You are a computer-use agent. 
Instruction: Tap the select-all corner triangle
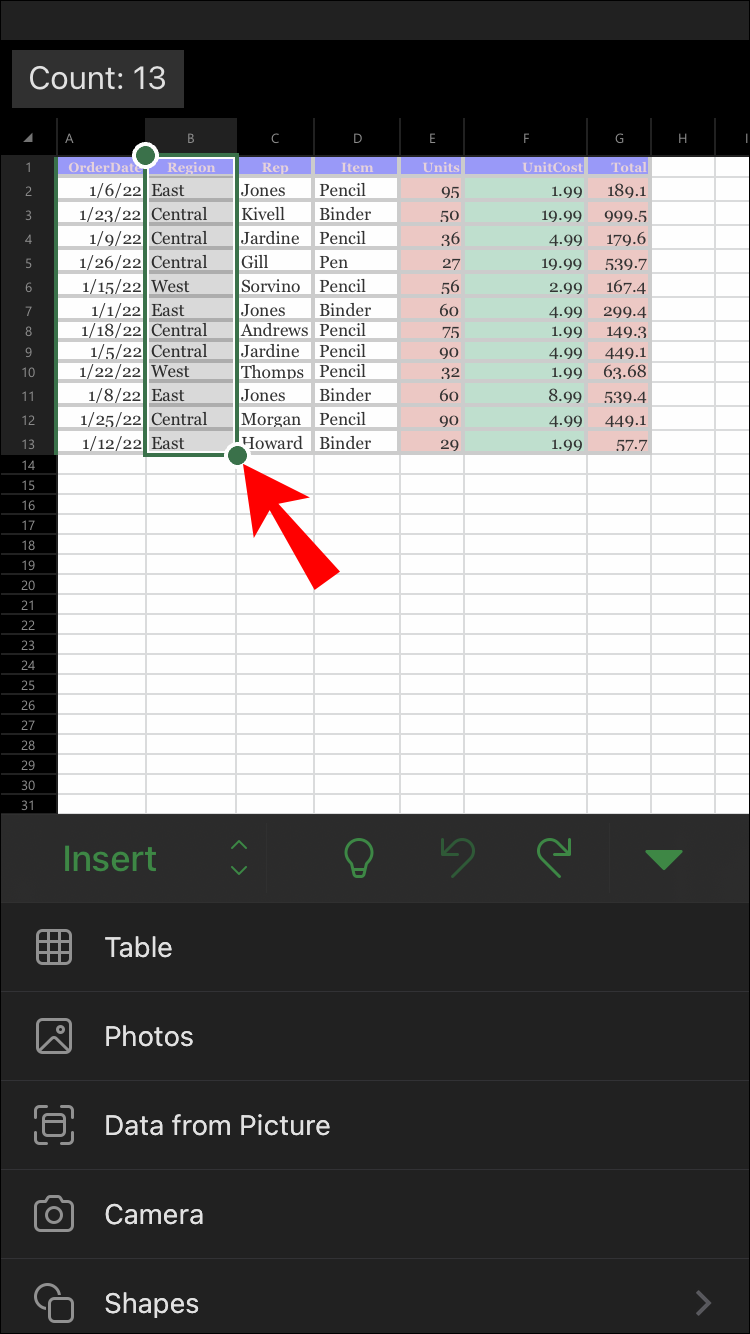click(x=28, y=138)
